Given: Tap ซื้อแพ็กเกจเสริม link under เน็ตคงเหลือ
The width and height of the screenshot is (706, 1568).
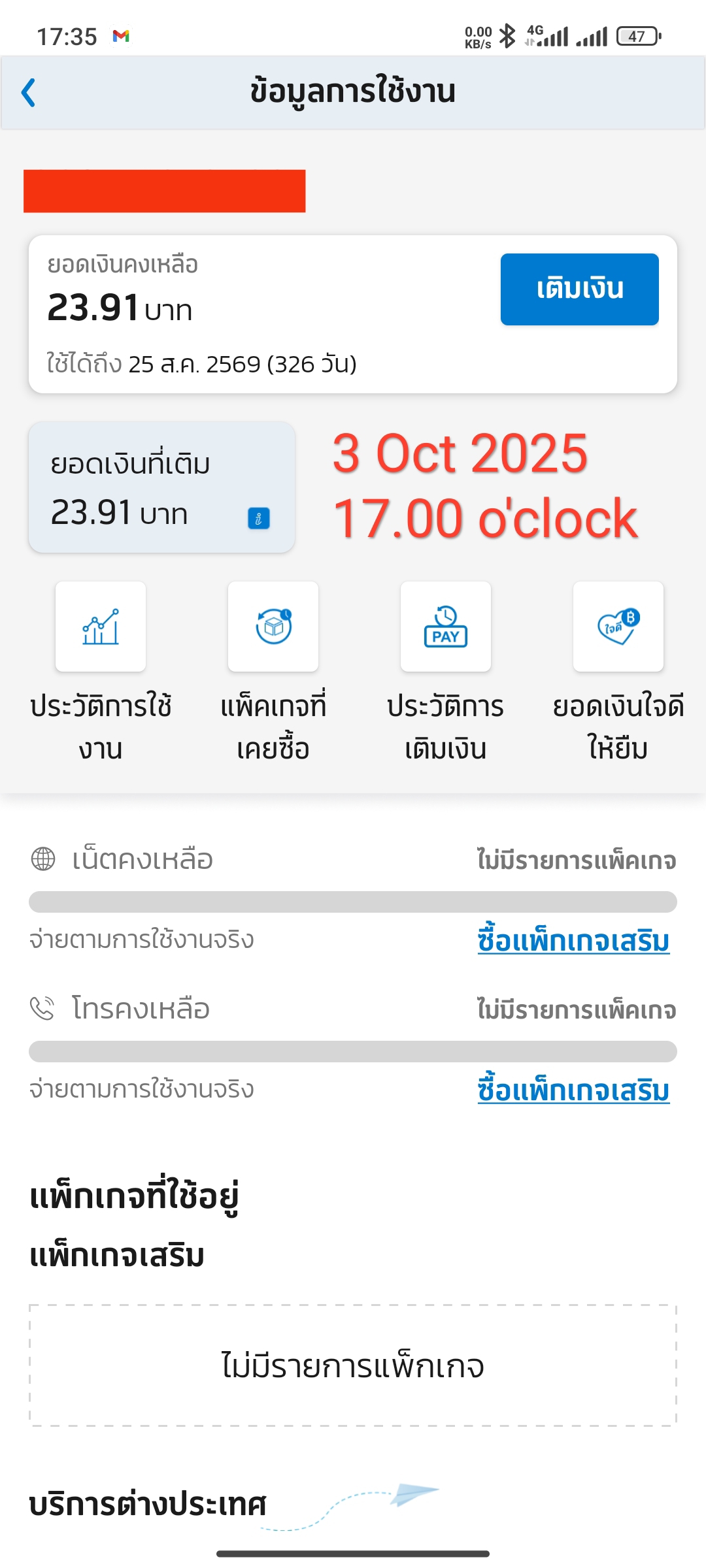Looking at the screenshot, I should coord(573,941).
